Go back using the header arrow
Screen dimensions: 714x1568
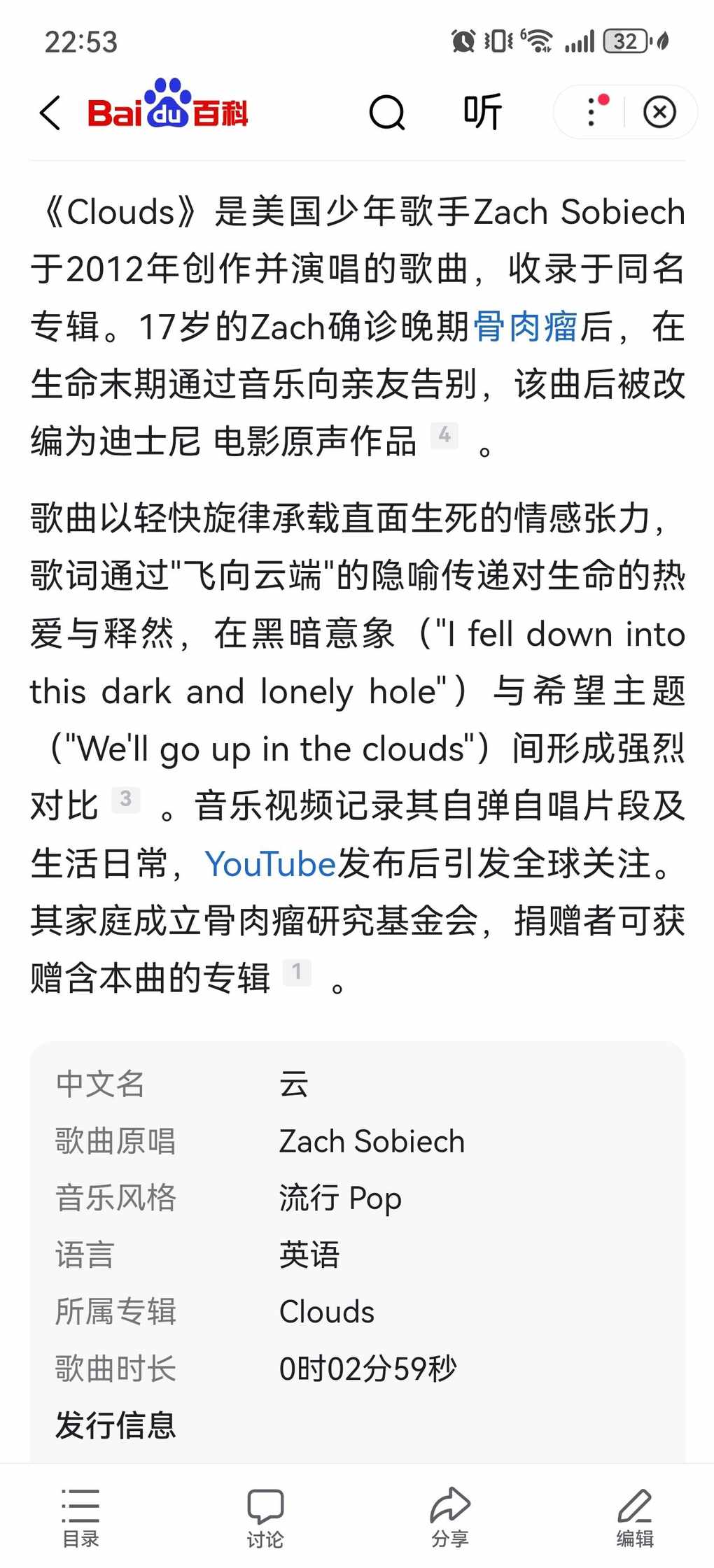click(50, 113)
